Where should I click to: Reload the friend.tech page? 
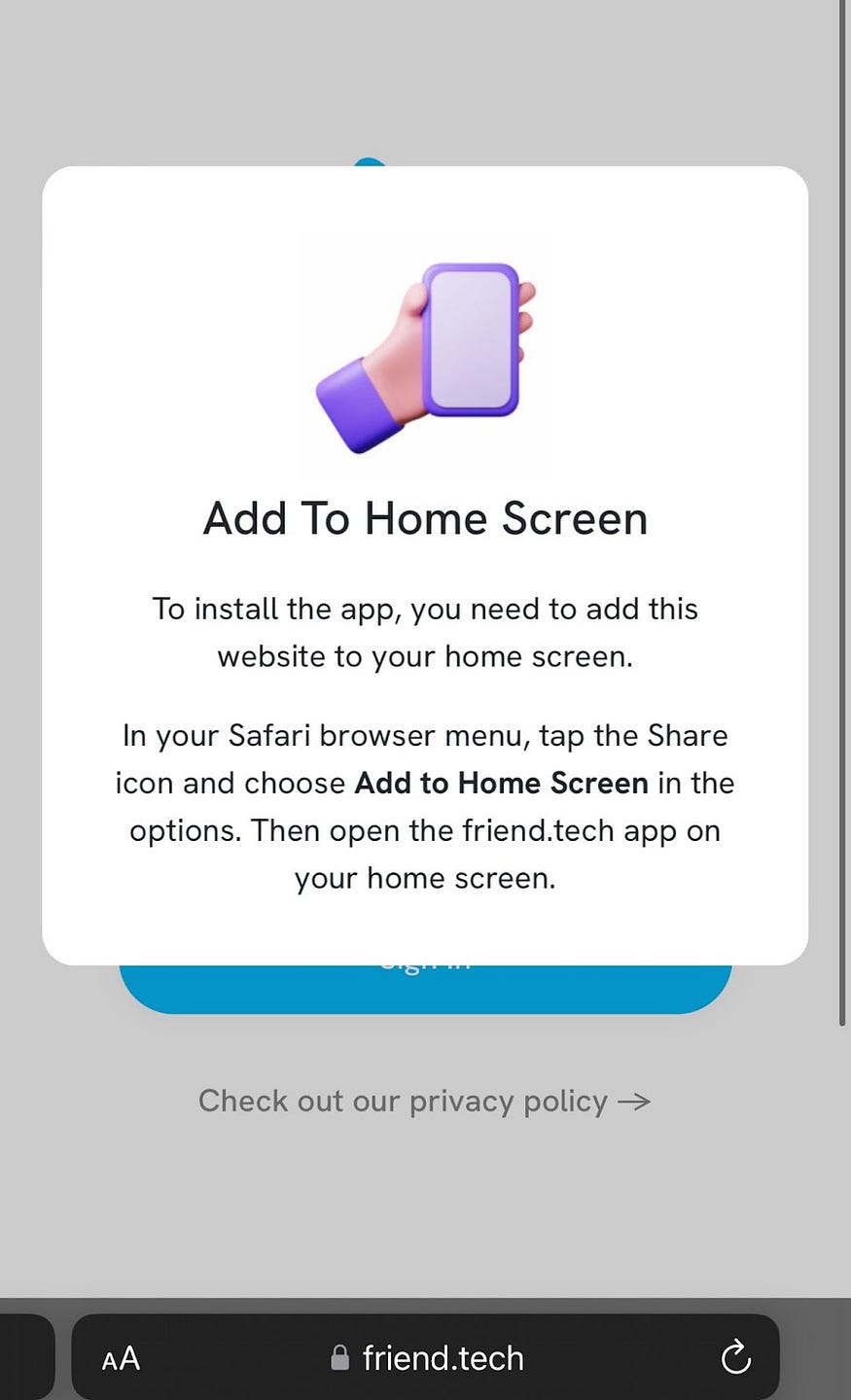735,1357
